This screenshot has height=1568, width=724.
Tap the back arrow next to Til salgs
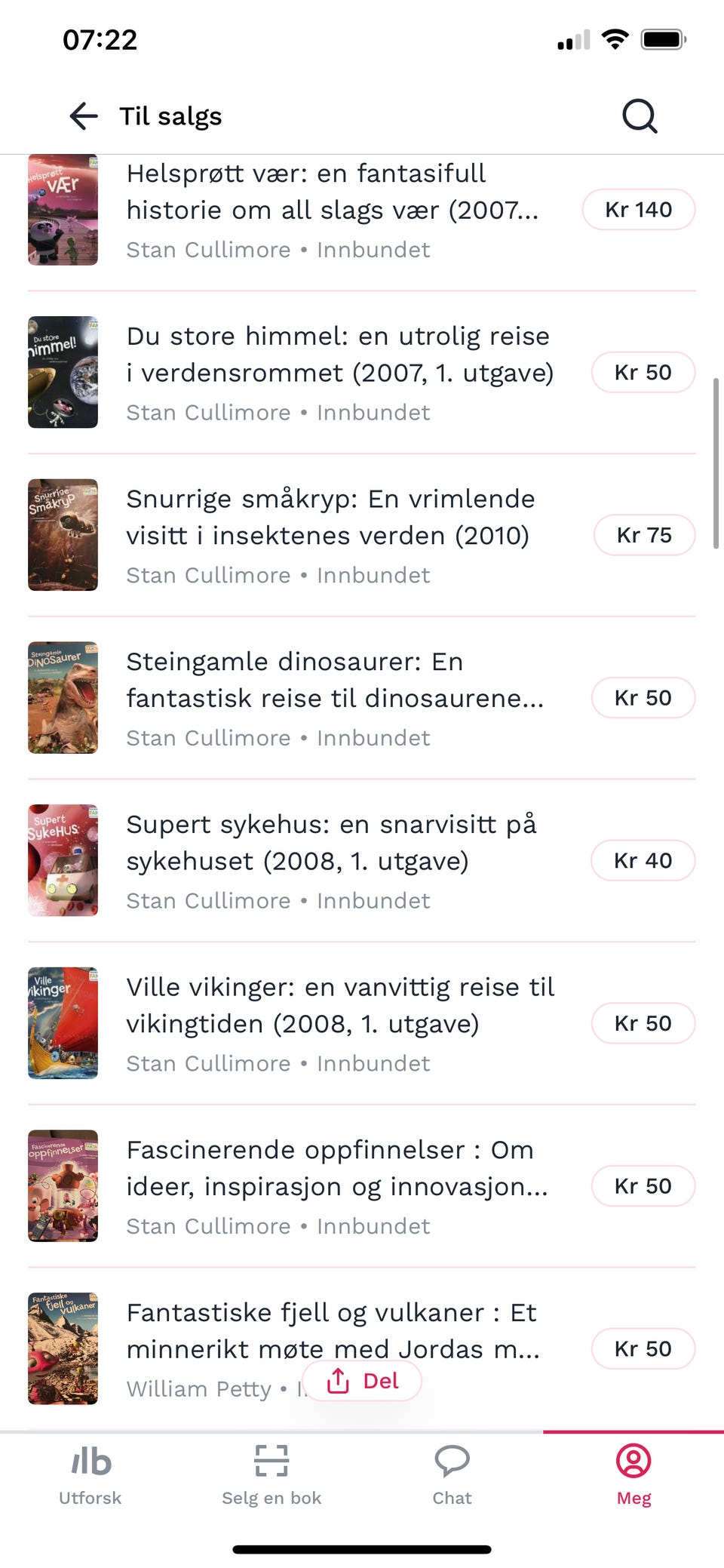point(82,115)
